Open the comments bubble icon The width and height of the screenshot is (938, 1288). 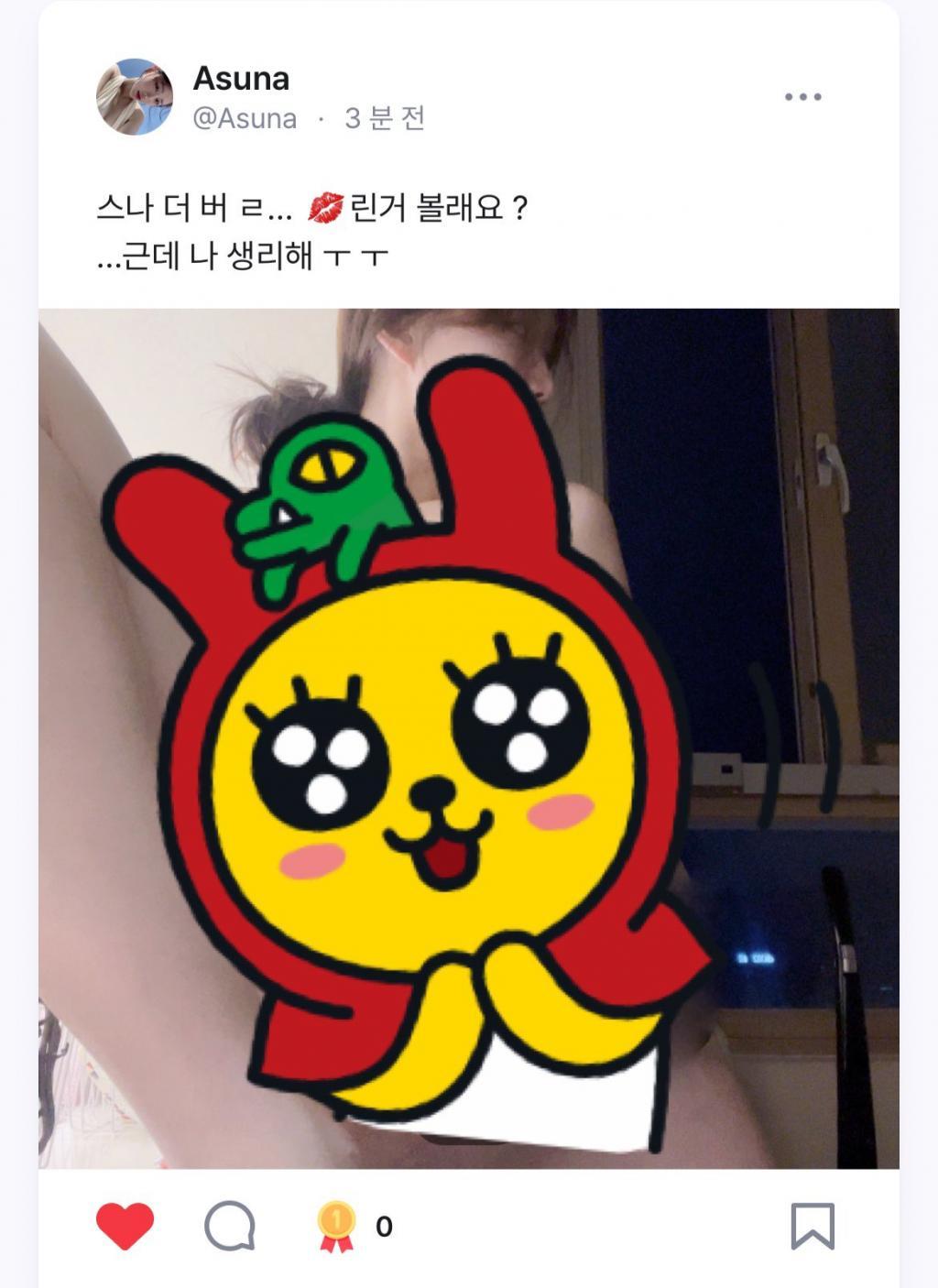pyautogui.click(x=230, y=1226)
